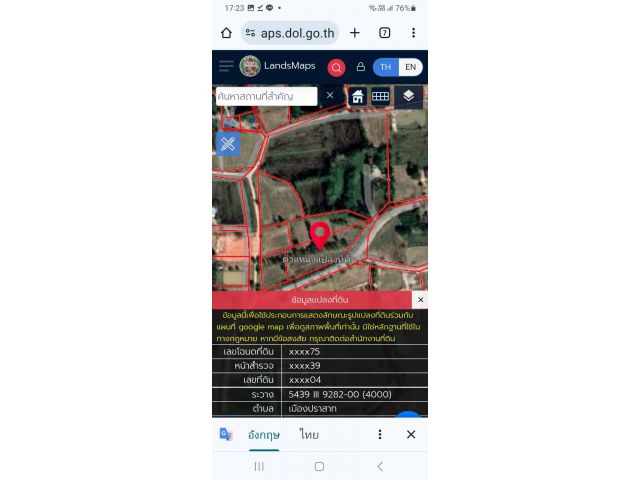This screenshot has height=480, width=640.
Task: Tap the red location pin
Action: (x=320, y=235)
